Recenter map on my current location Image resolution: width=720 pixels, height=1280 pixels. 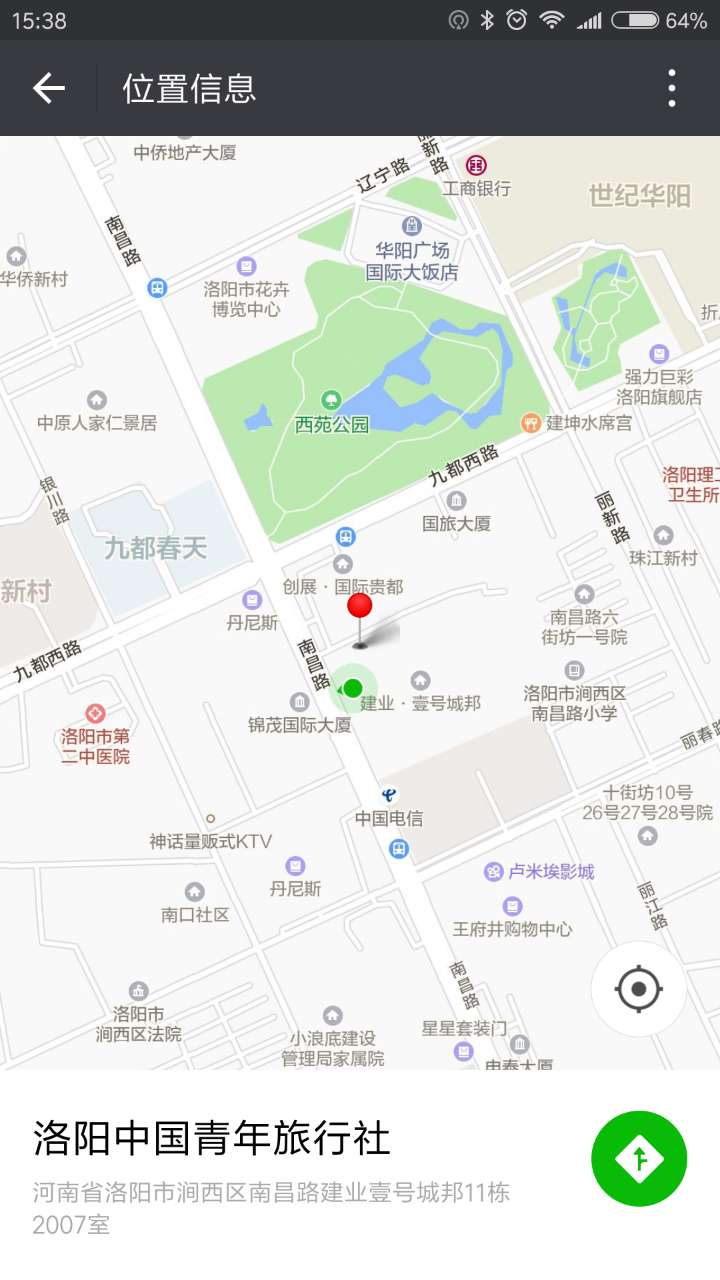639,990
